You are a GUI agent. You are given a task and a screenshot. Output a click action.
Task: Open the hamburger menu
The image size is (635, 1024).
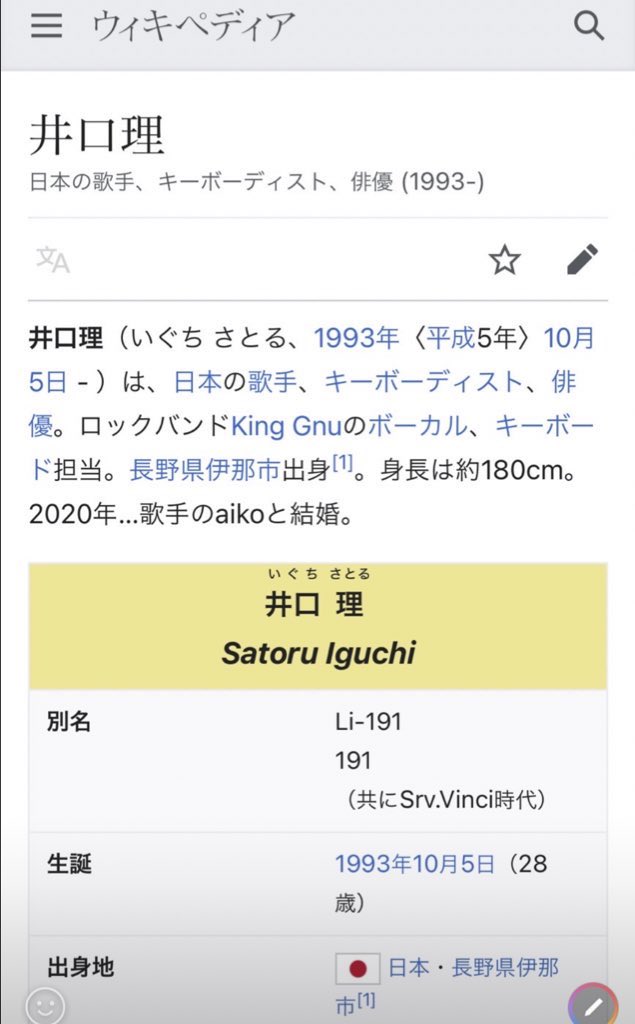click(47, 25)
